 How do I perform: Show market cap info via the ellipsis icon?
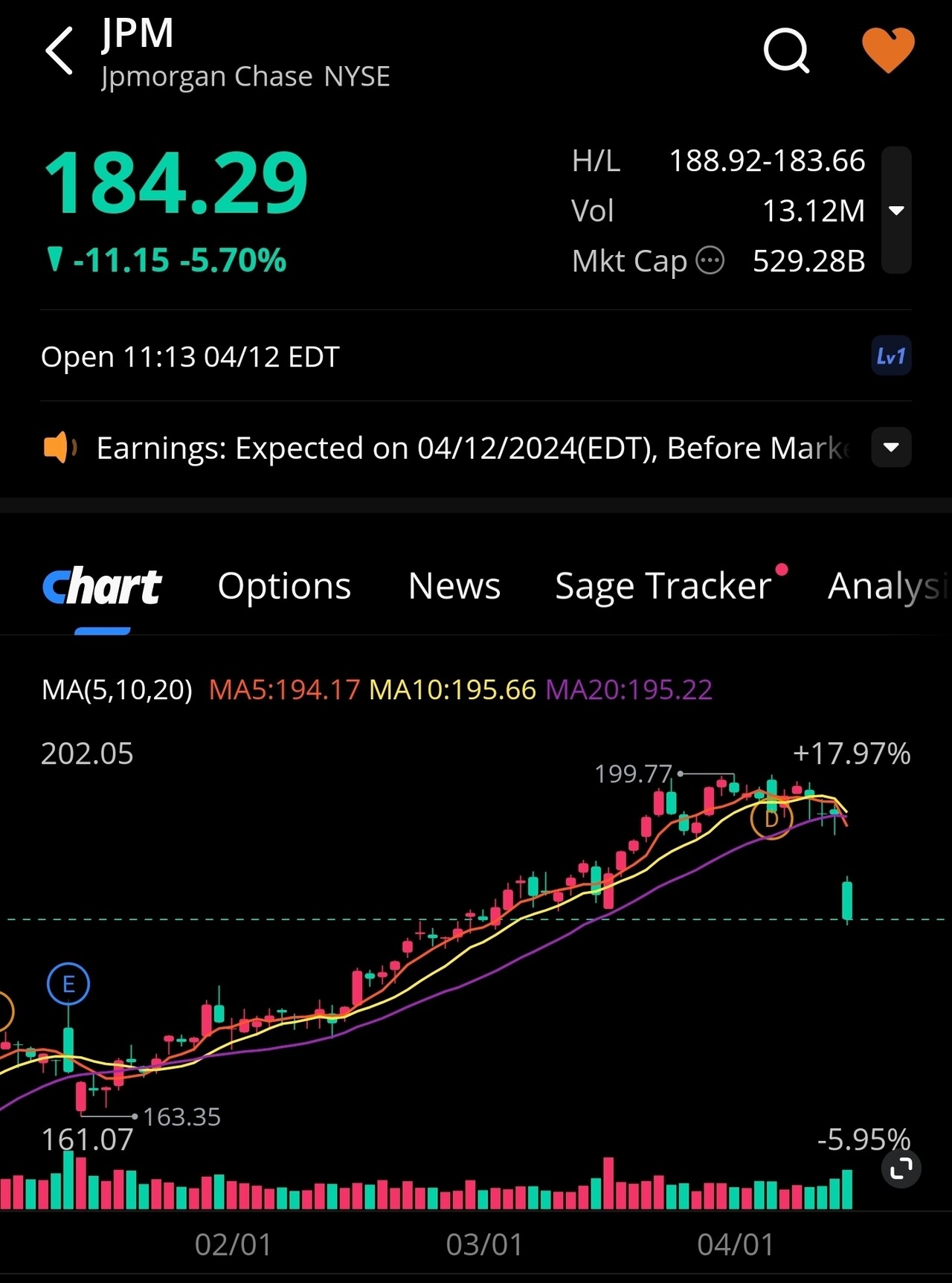click(710, 261)
